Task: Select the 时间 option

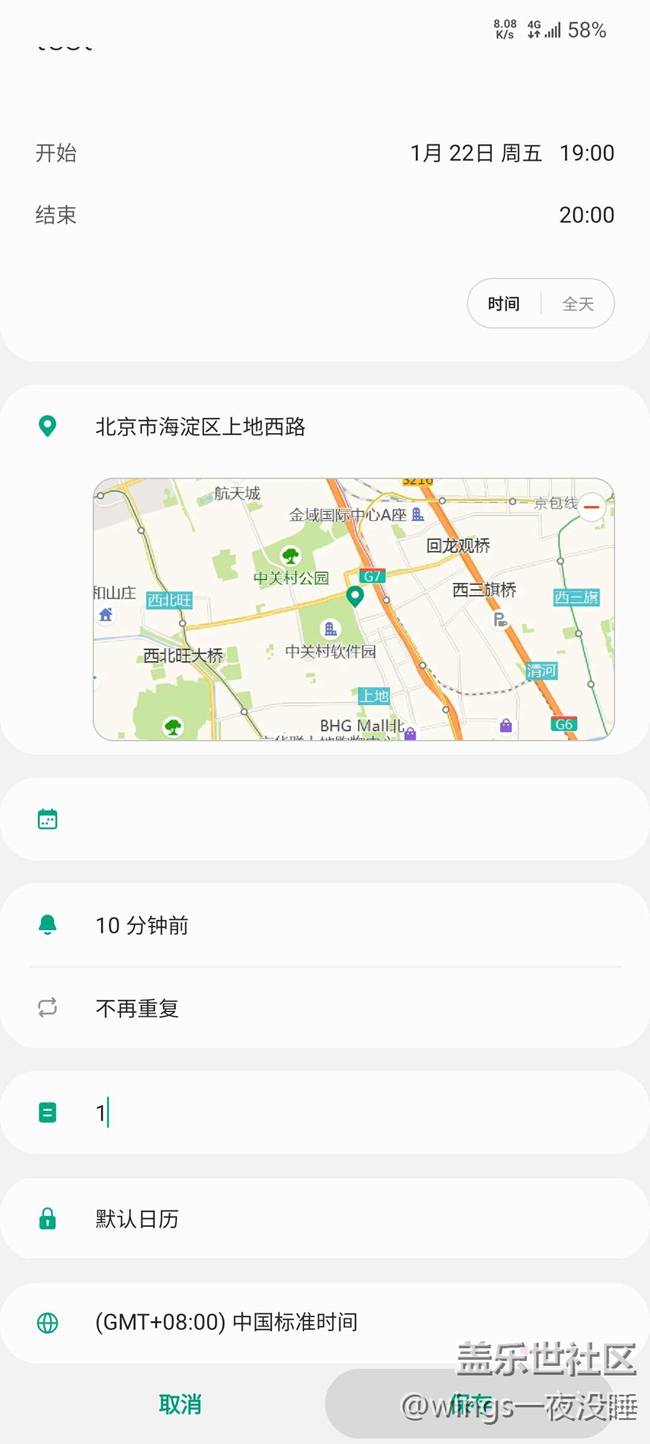Action: pyautogui.click(x=504, y=304)
